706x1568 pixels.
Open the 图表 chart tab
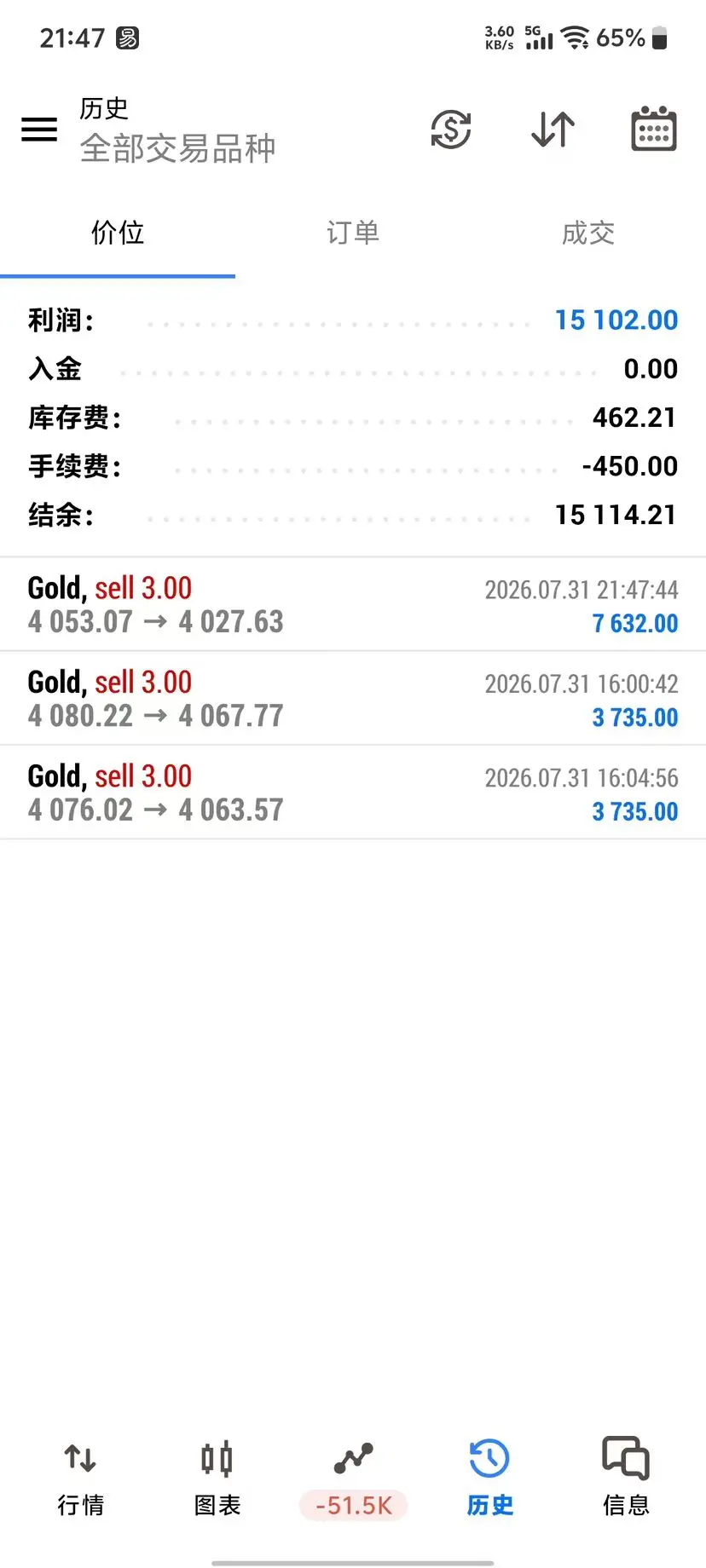pyautogui.click(x=217, y=1479)
